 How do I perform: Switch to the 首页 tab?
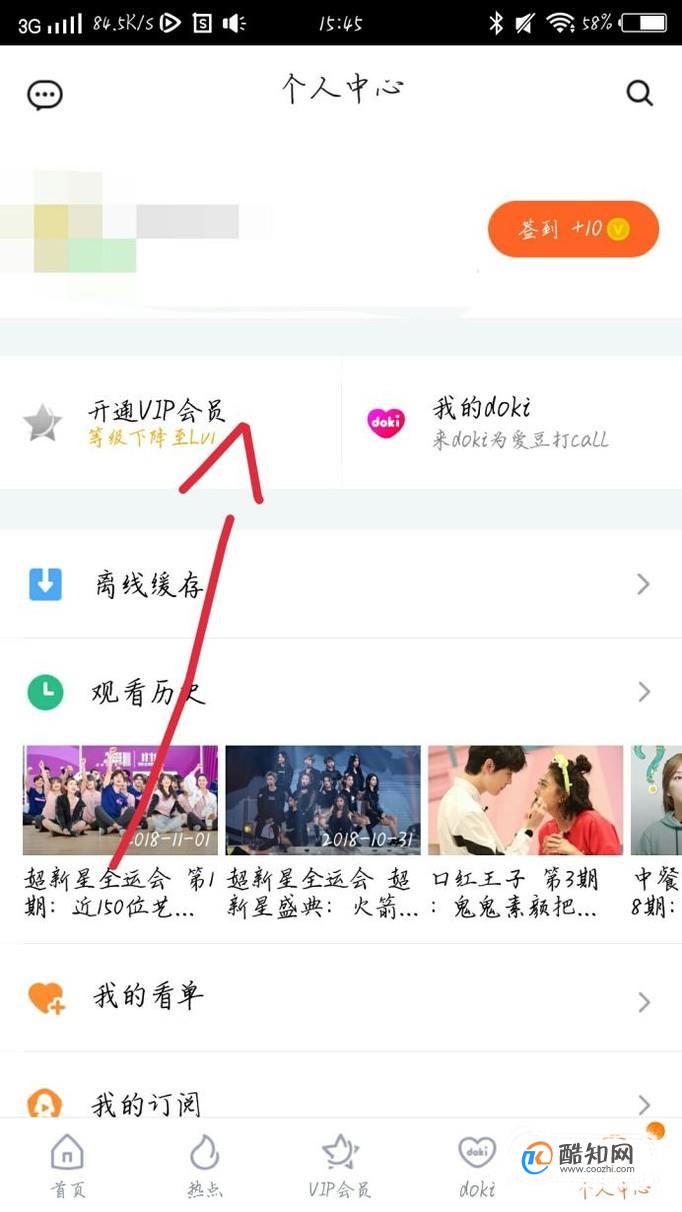(x=68, y=1165)
